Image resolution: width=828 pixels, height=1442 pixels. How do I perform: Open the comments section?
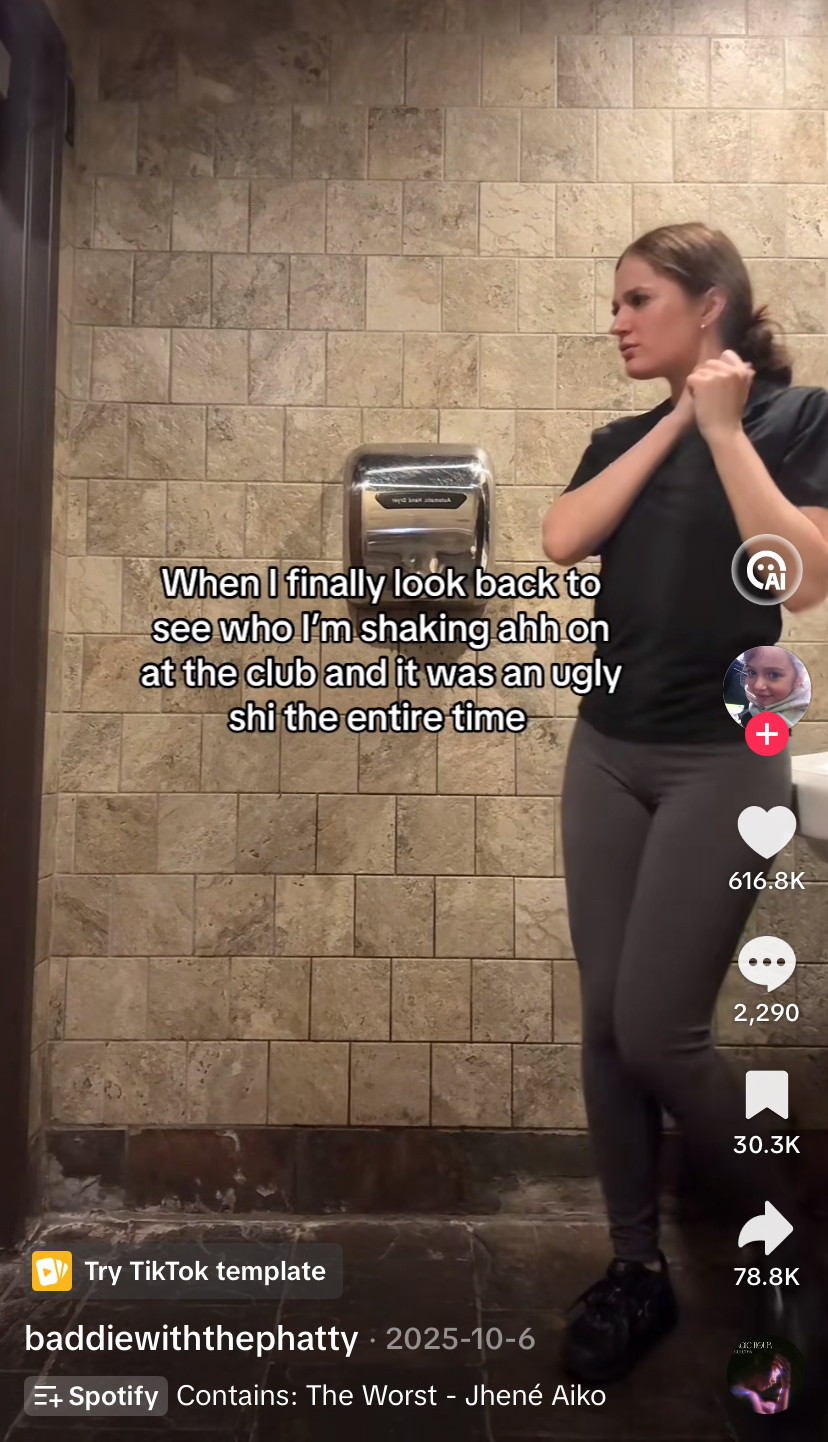pos(766,965)
